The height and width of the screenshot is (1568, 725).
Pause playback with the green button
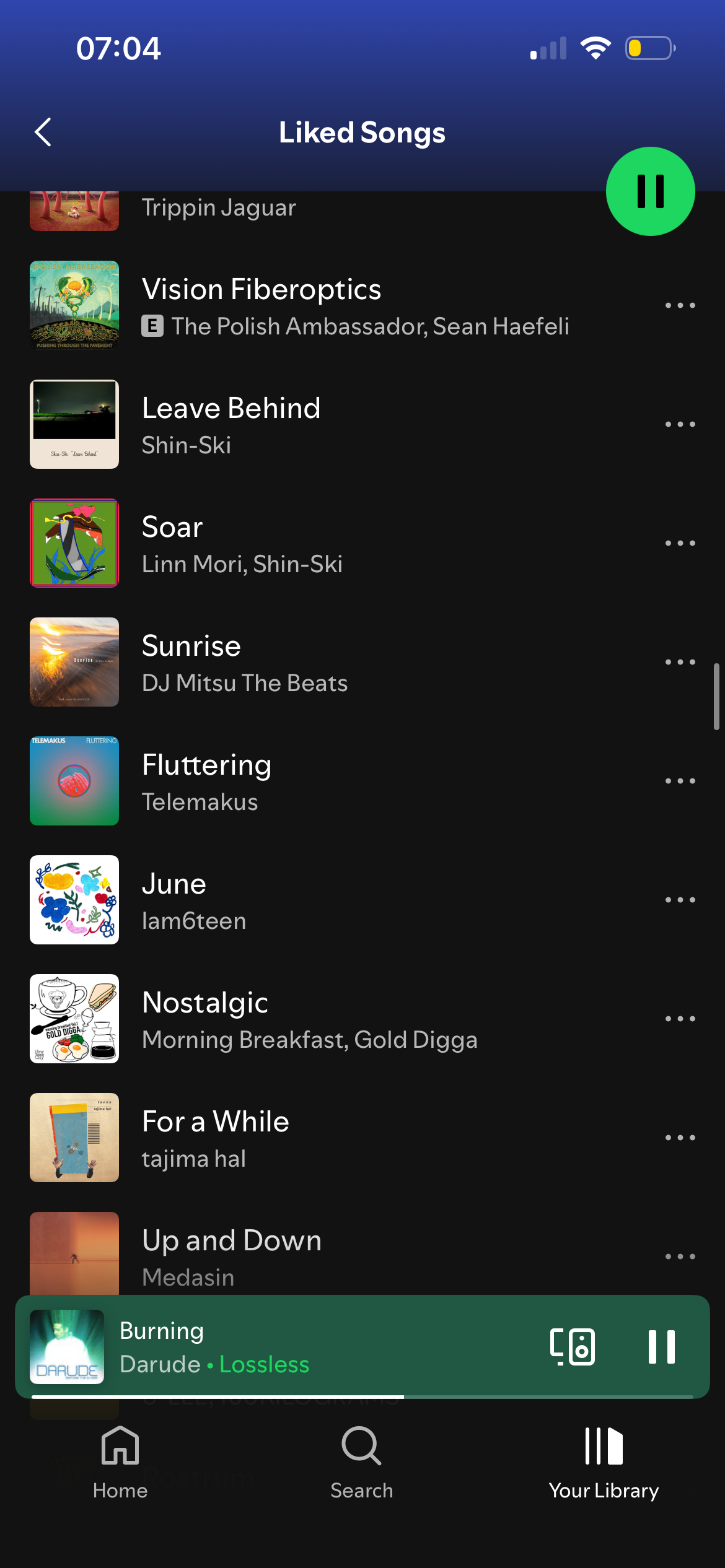click(650, 191)
